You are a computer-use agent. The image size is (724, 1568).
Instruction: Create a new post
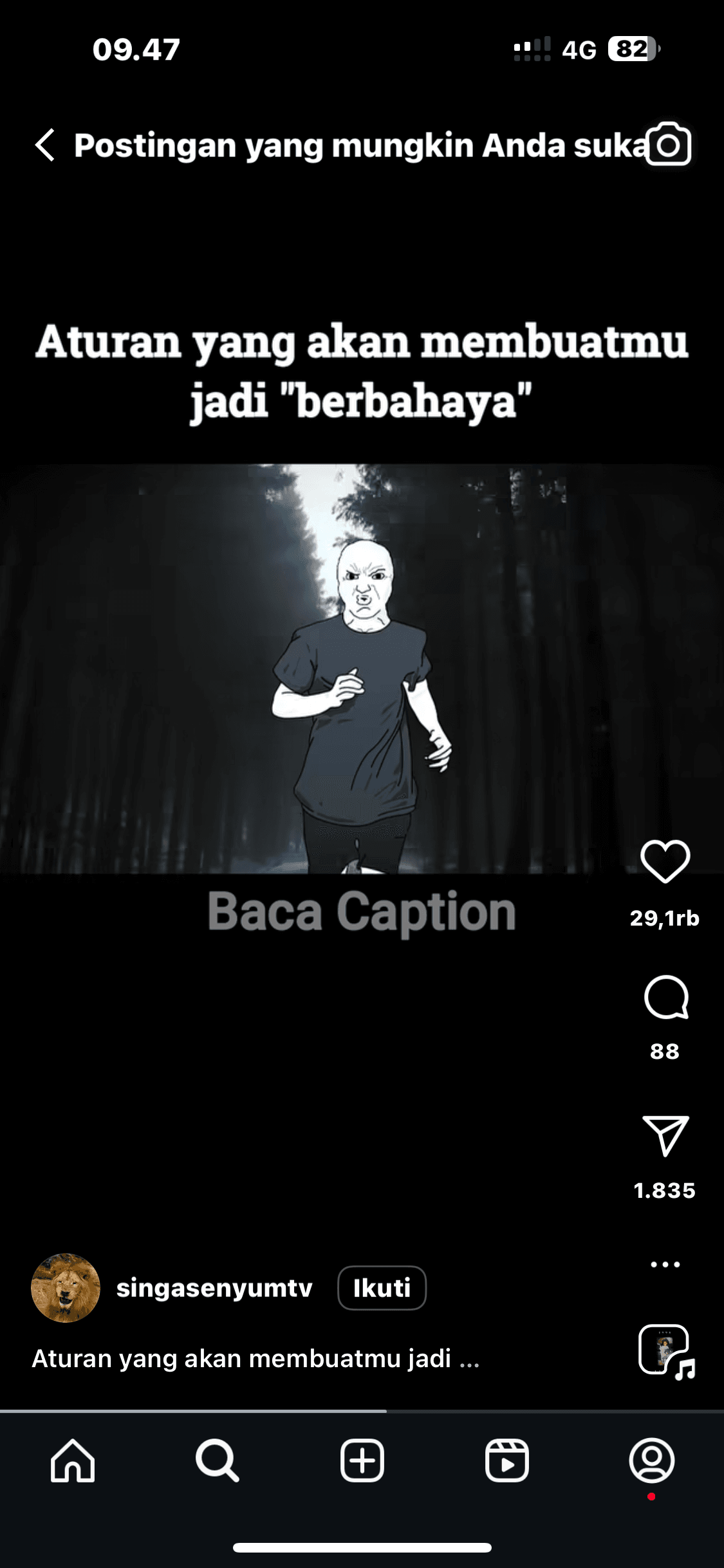pos(362,1461)
